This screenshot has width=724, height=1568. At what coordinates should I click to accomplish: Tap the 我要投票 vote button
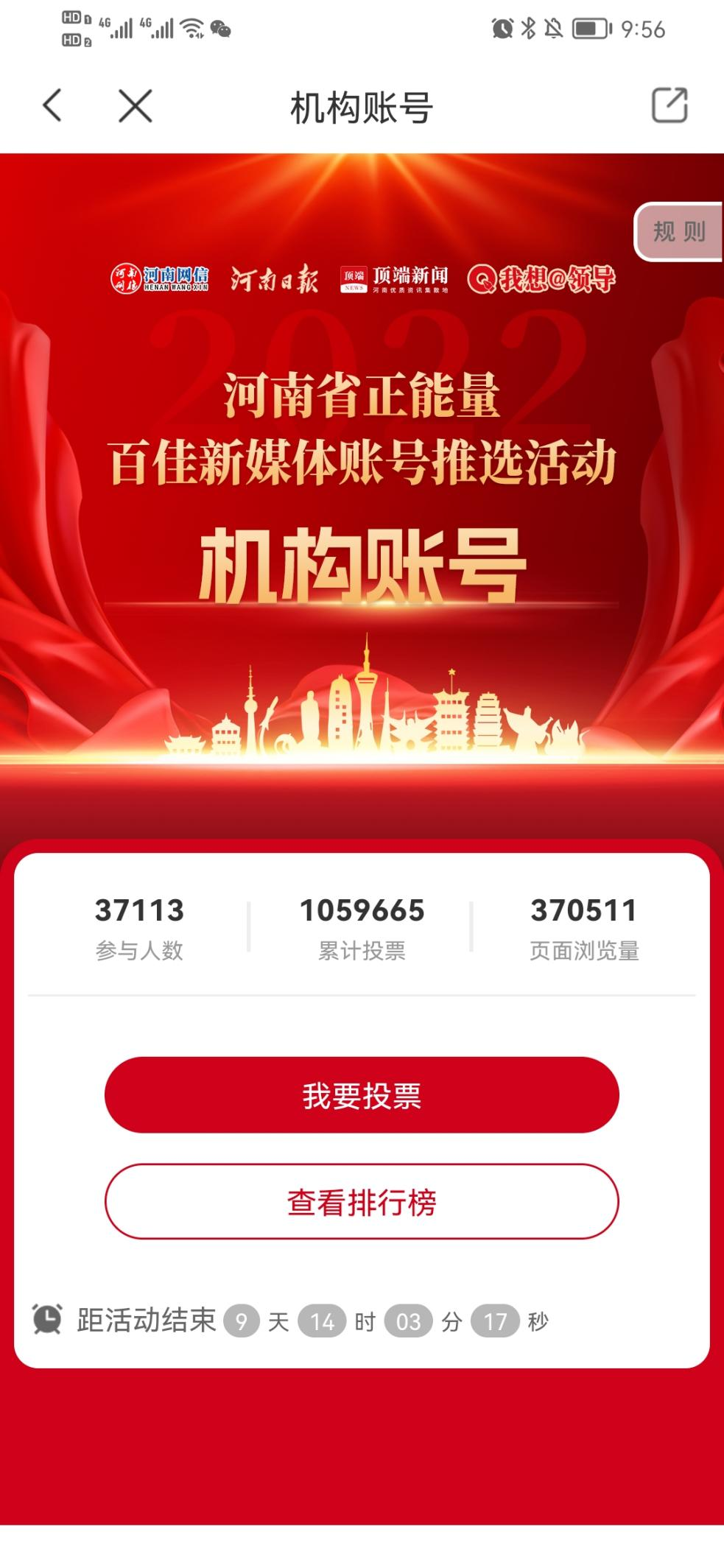(x=362, y=1095)
